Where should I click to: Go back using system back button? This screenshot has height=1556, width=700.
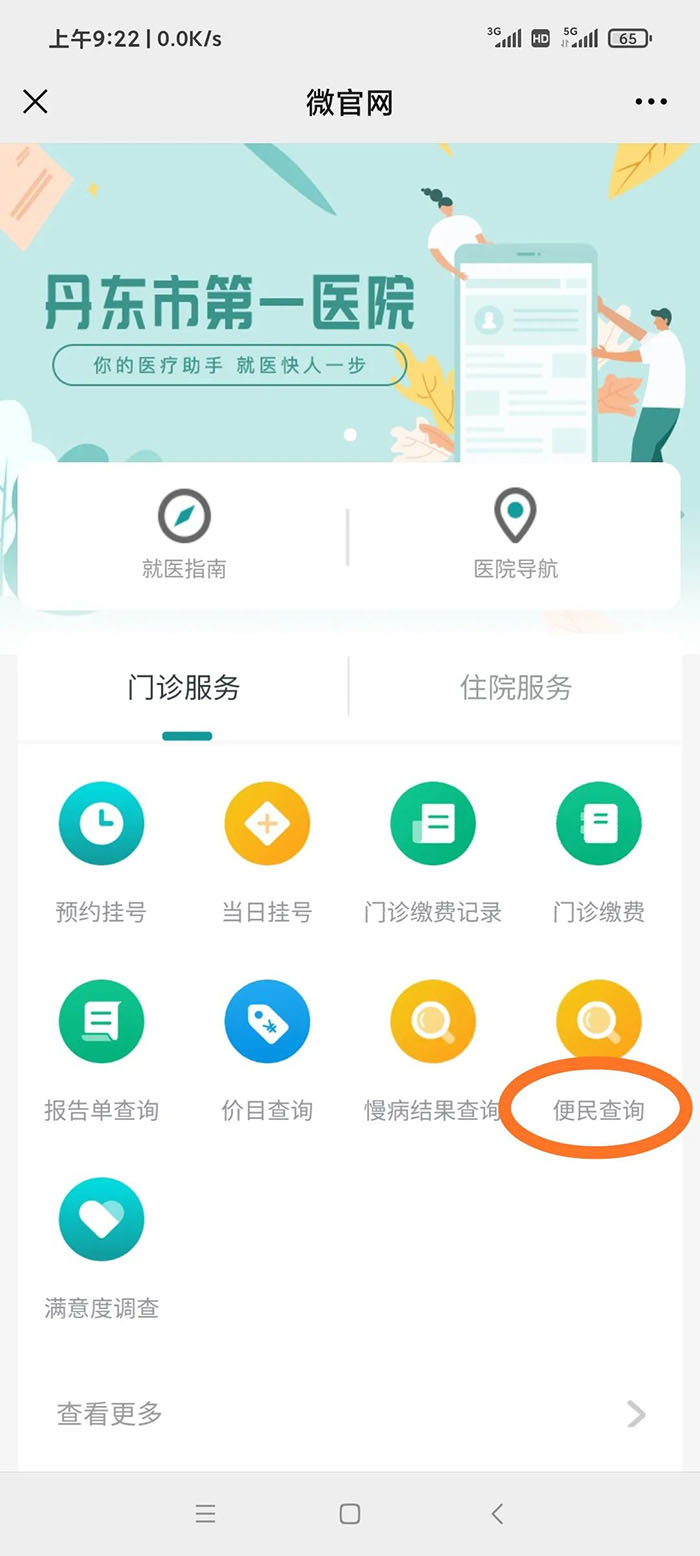point(497,1513)
